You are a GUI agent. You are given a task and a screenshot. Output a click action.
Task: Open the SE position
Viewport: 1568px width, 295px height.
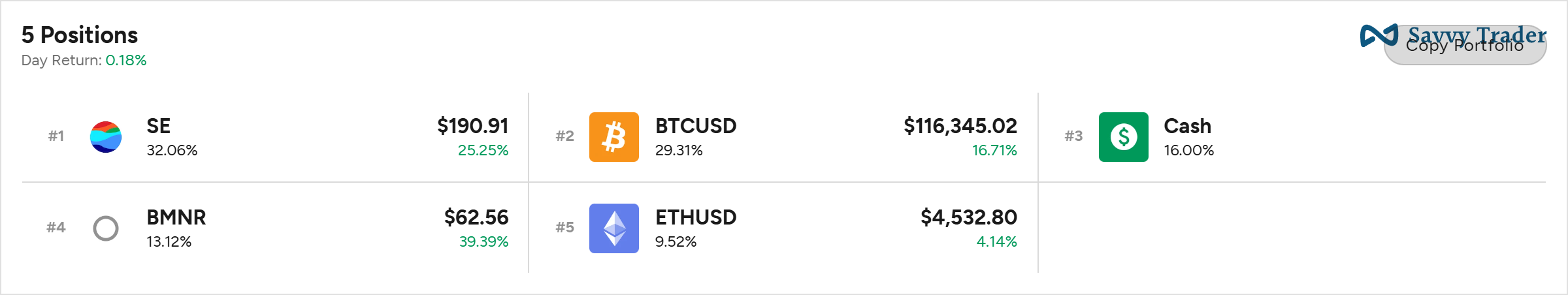(x=275, y=137)
